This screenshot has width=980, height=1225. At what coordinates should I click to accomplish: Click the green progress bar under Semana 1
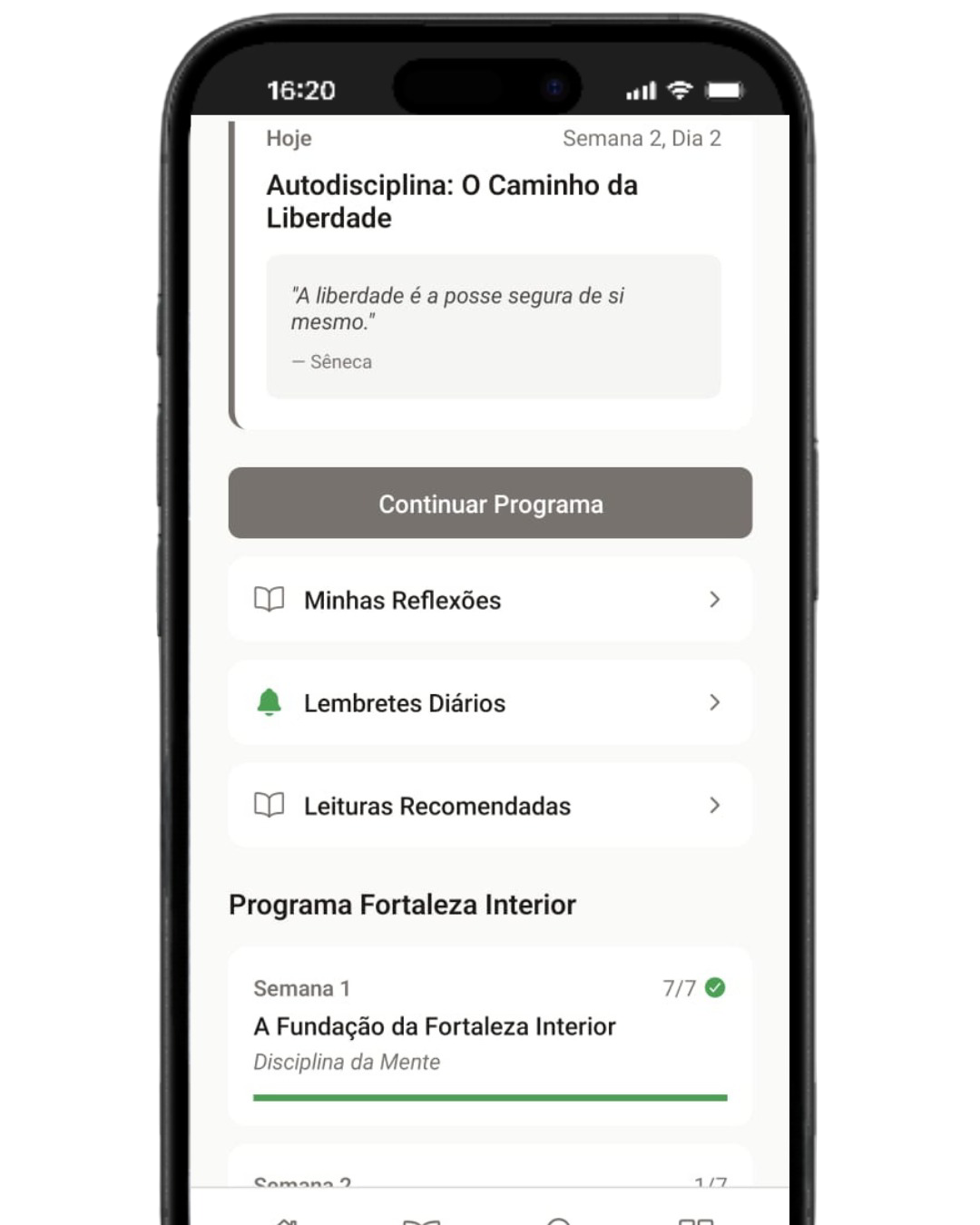tap(490, 1096)
